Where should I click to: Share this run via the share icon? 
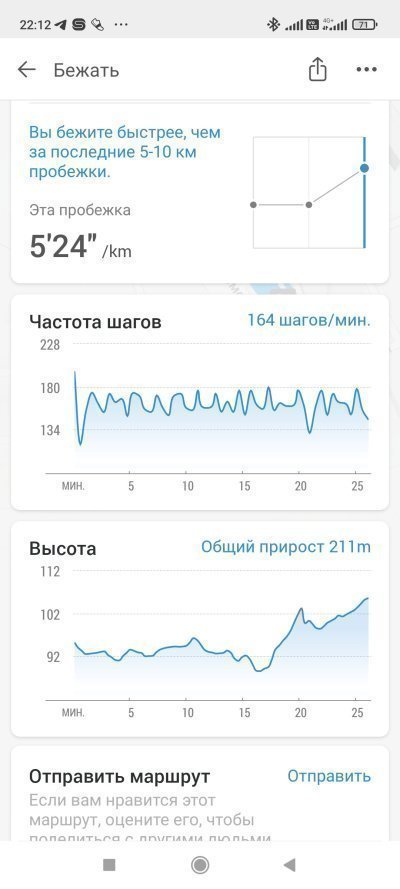(318, 70)
